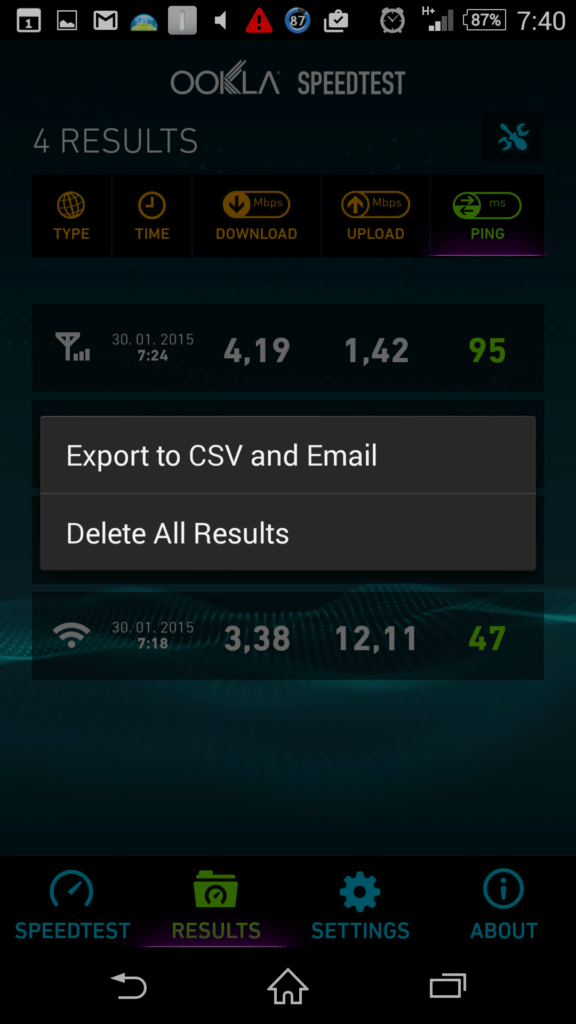
Task: Sort results by Ping column
Action: coord(487,216)
